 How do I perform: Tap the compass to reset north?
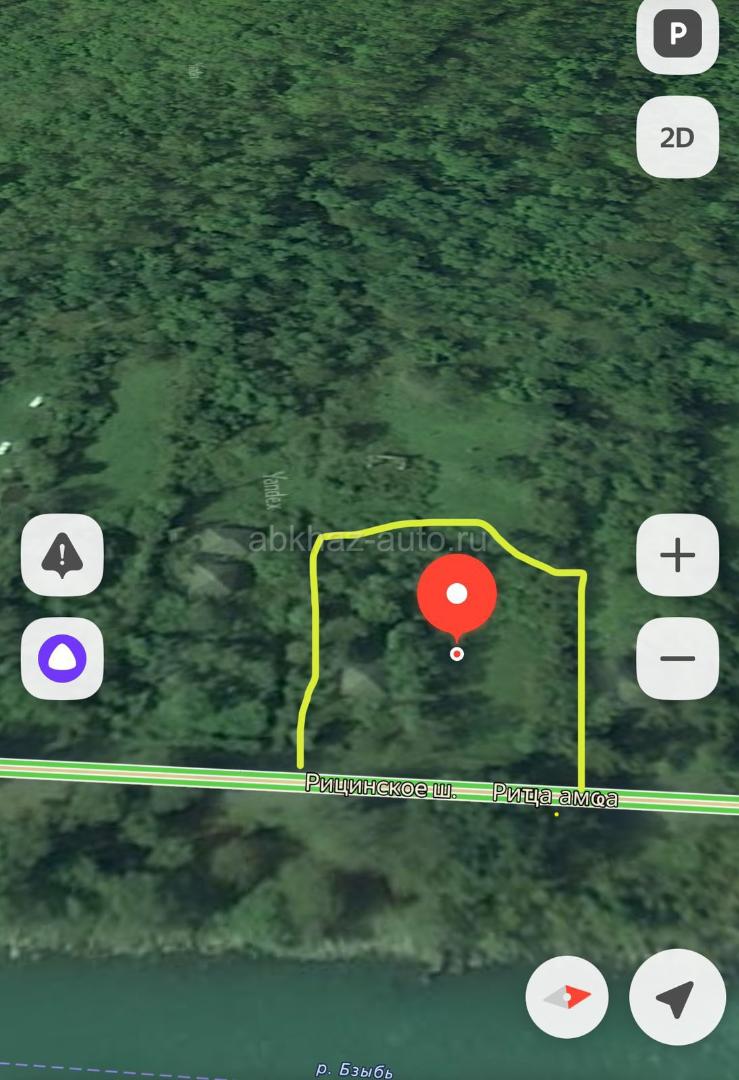[x=567, y=997]
